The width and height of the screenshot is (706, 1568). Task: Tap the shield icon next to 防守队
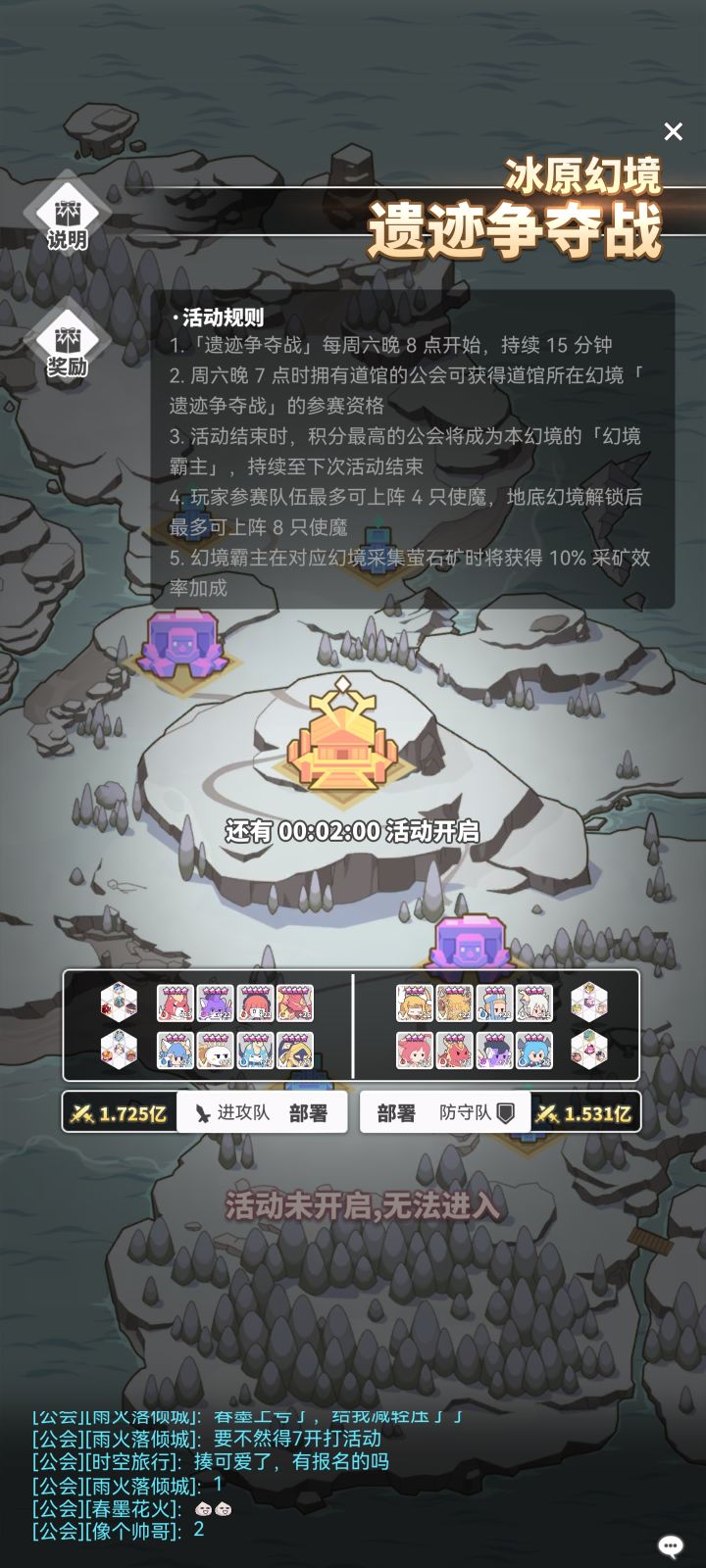[501, 1114]
